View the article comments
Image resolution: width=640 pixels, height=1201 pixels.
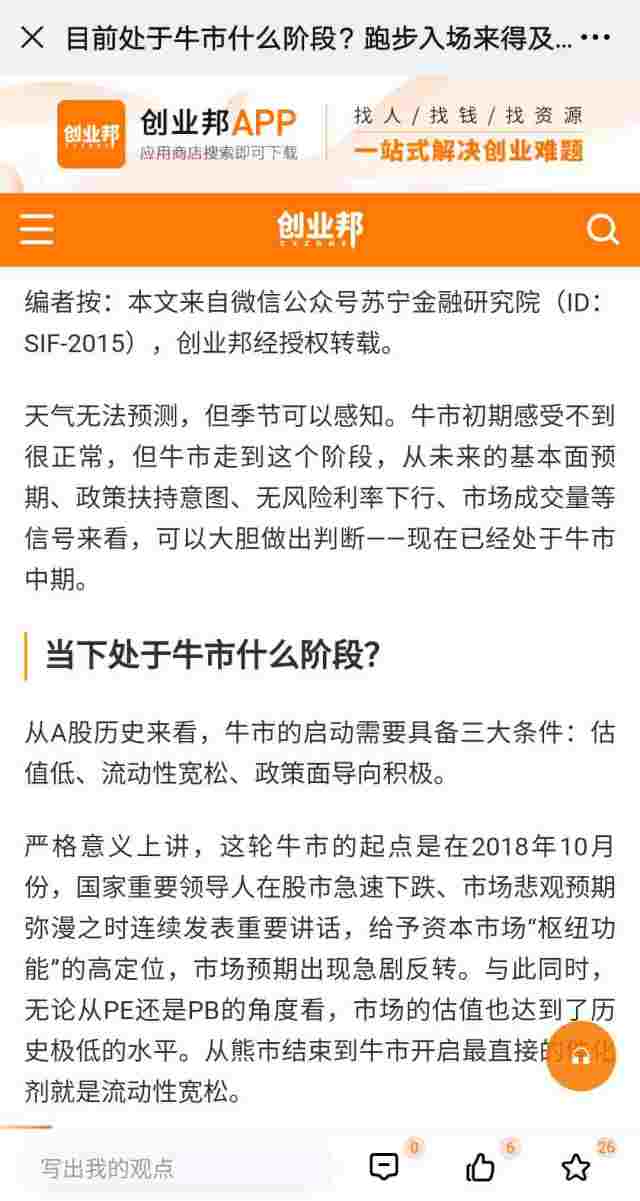tap(384, 1166)
